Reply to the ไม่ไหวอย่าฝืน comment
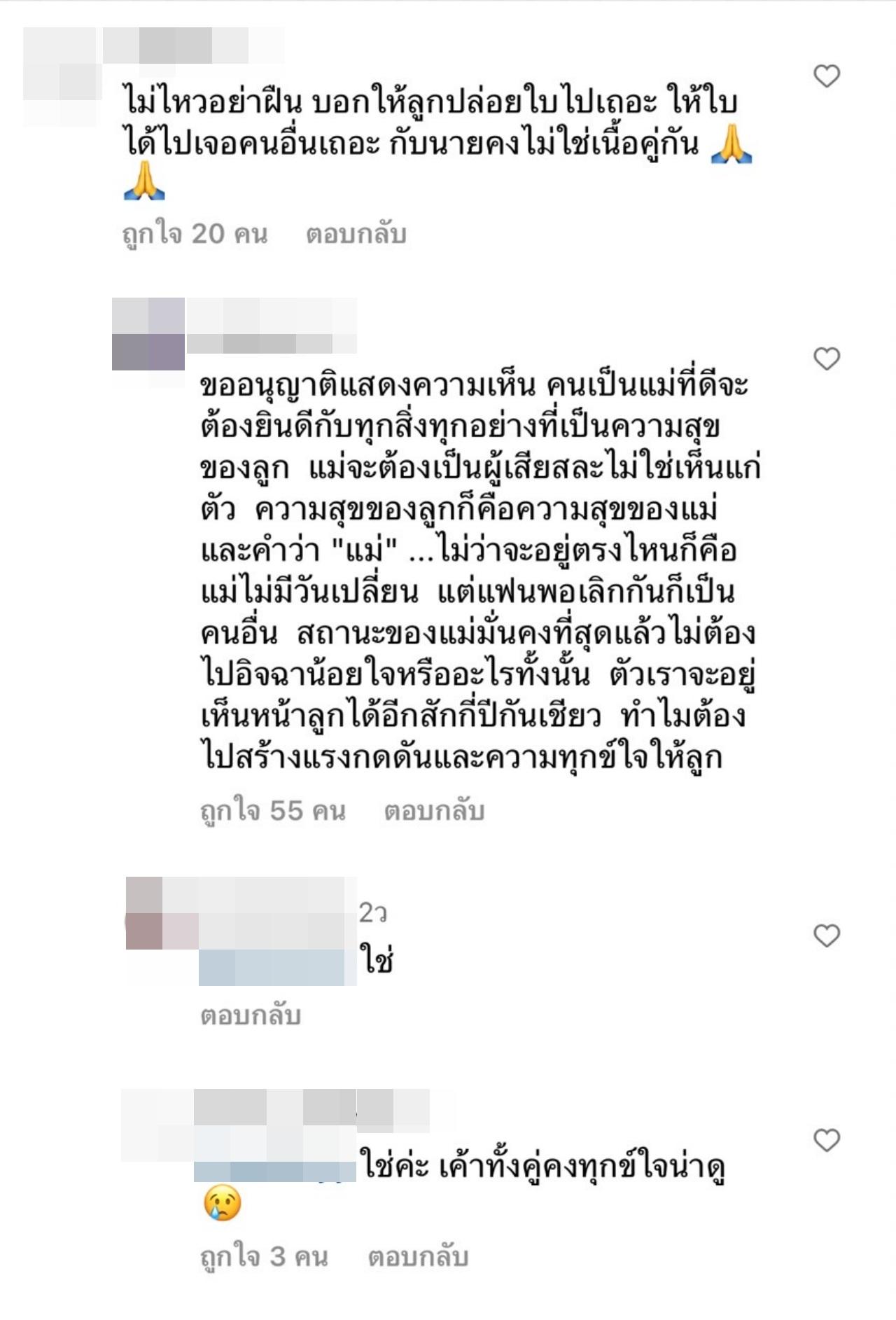 [x=356, y=234]
